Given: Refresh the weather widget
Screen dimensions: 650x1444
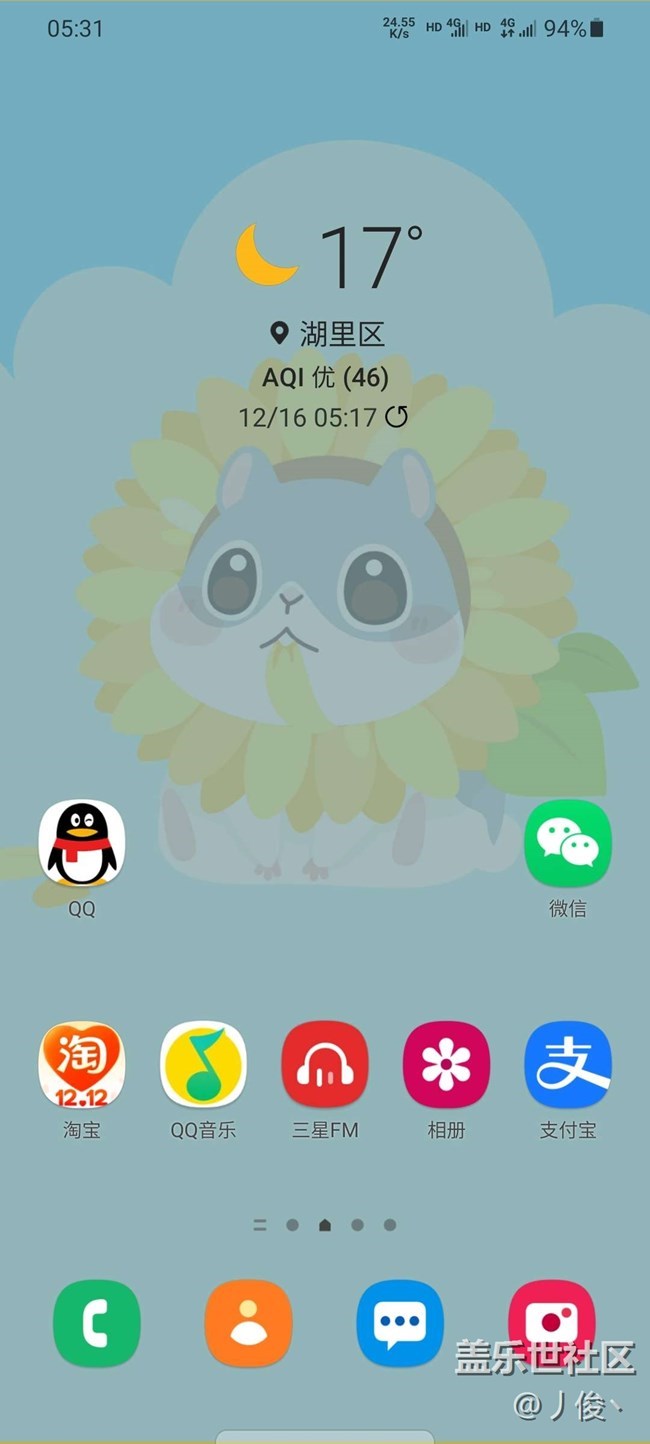Looking at the screenshot, I should (x=397, y=417).
